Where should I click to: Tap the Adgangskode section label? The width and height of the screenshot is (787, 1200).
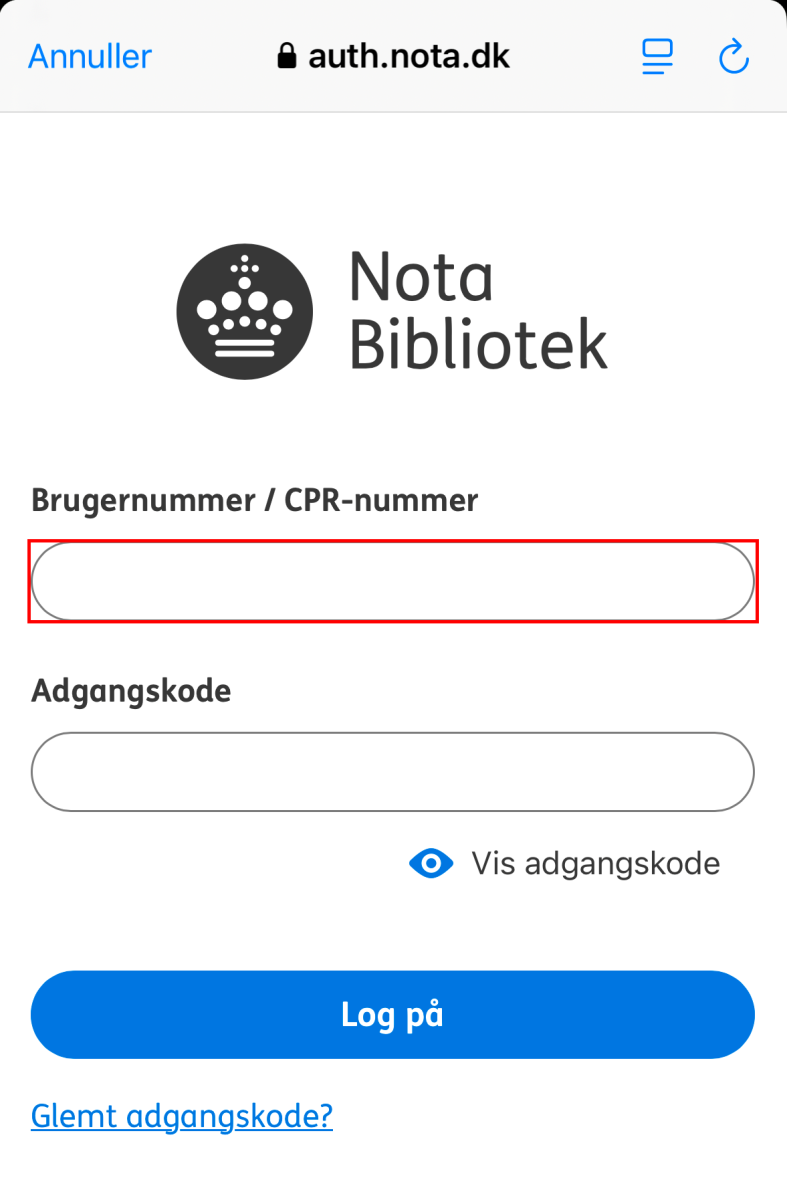click(x=130, y=690)
